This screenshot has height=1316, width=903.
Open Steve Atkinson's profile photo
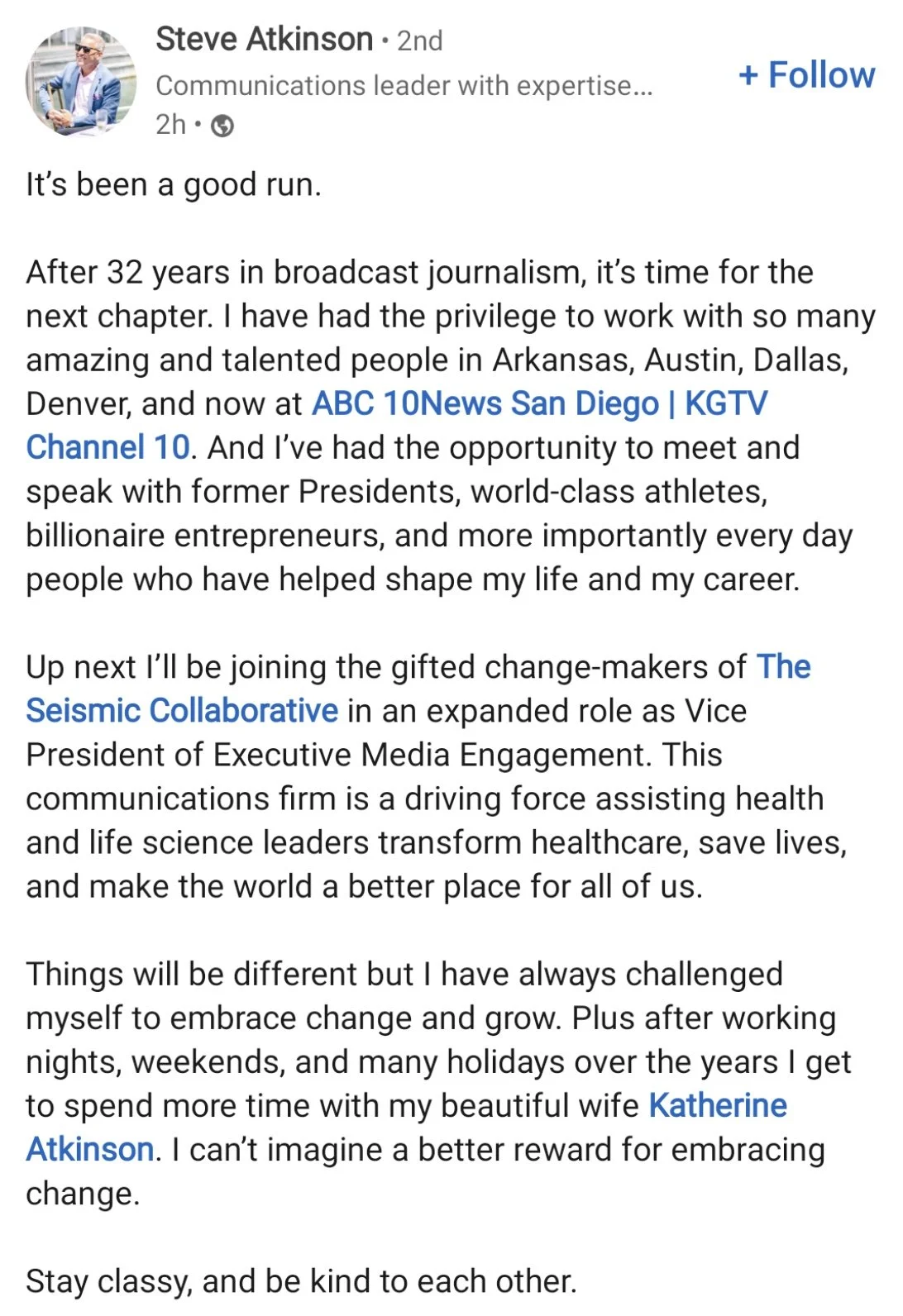(81, 80)
